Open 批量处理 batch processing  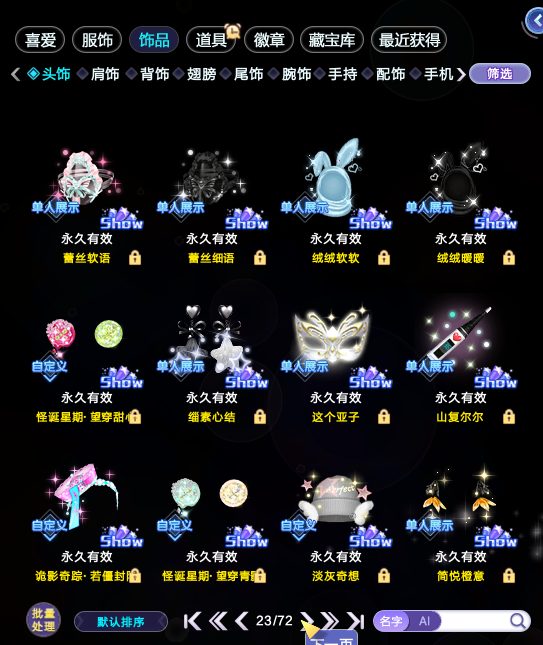[x=43, y=620]
